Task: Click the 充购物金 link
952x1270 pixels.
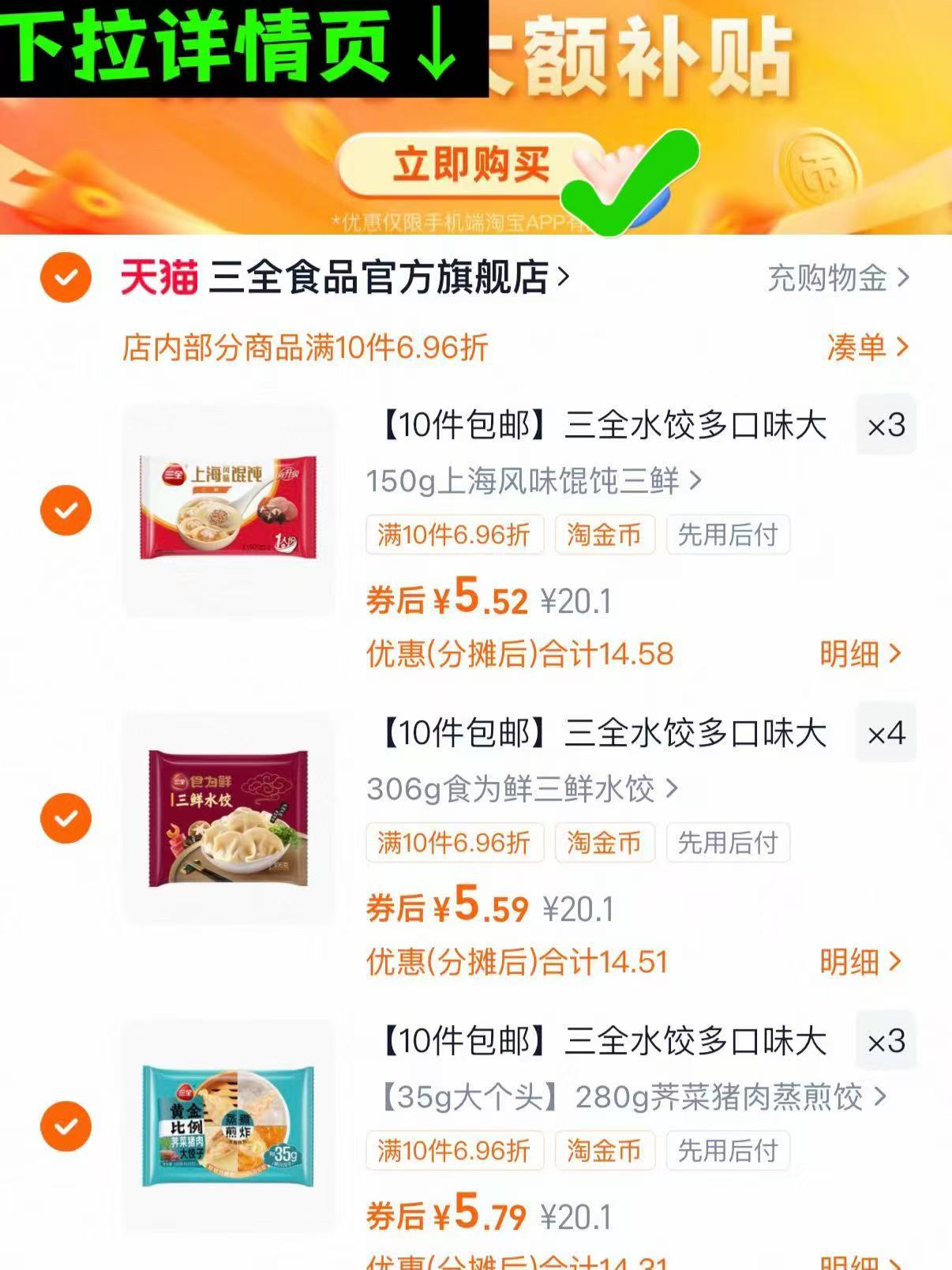Action: pos(829,278)
